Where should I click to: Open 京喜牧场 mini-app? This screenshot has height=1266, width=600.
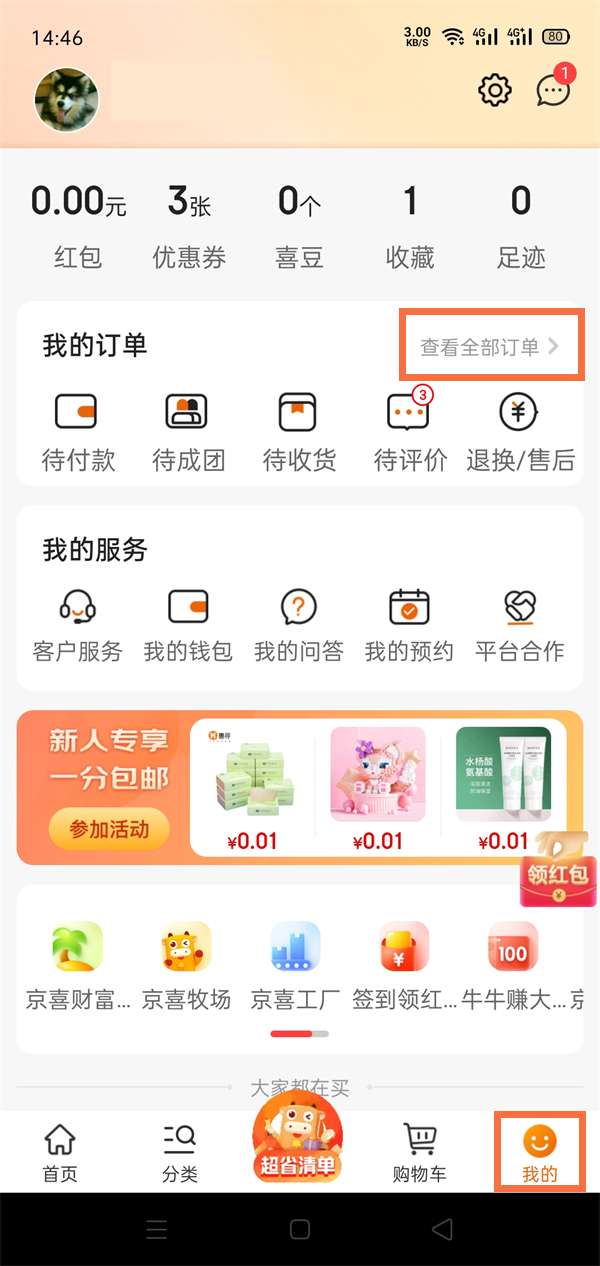coord(187,965)
